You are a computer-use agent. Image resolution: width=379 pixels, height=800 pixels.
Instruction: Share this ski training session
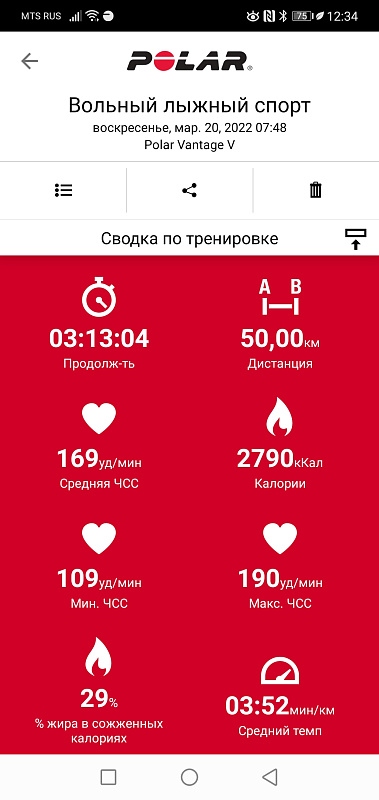point(189,190)
